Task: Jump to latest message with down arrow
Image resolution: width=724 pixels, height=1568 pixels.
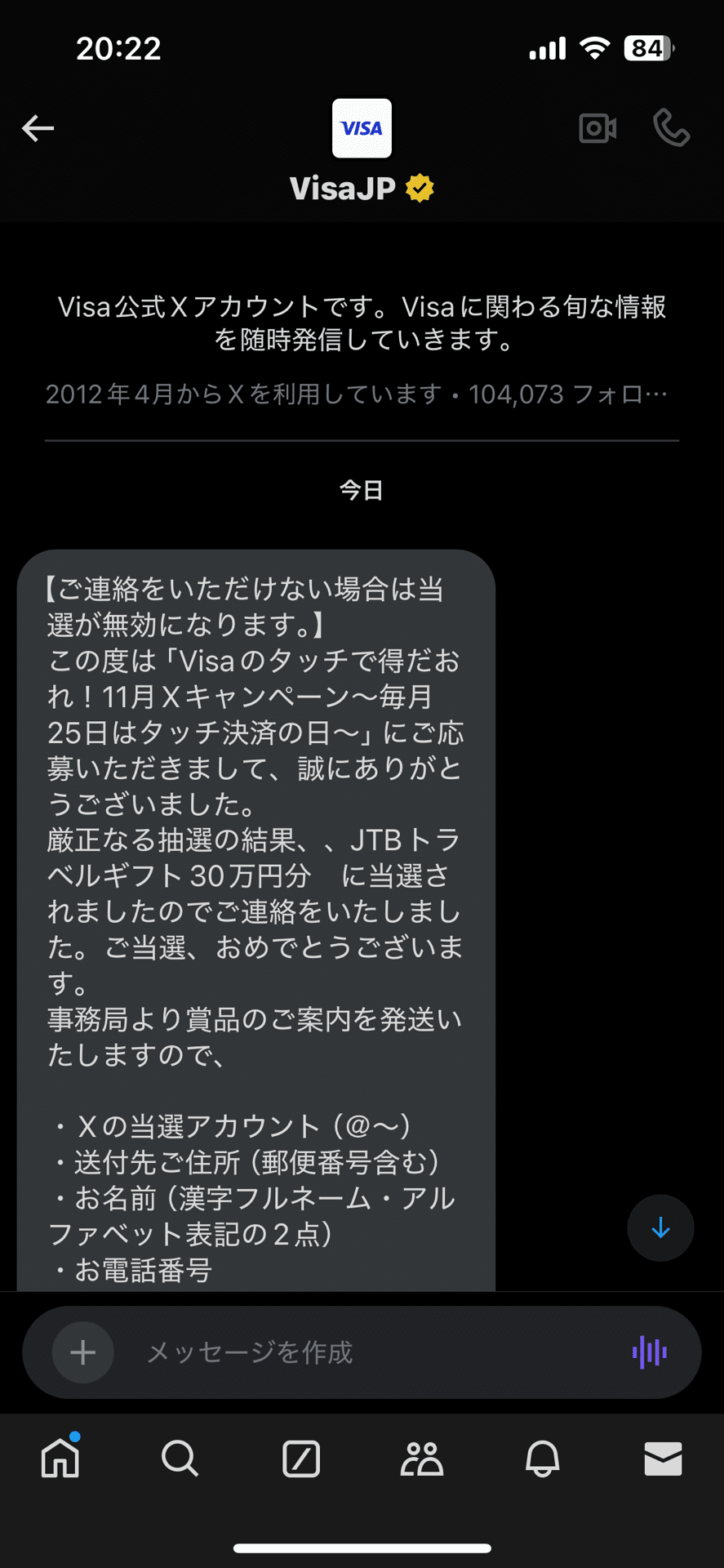Action: [x=660, y=1227]
